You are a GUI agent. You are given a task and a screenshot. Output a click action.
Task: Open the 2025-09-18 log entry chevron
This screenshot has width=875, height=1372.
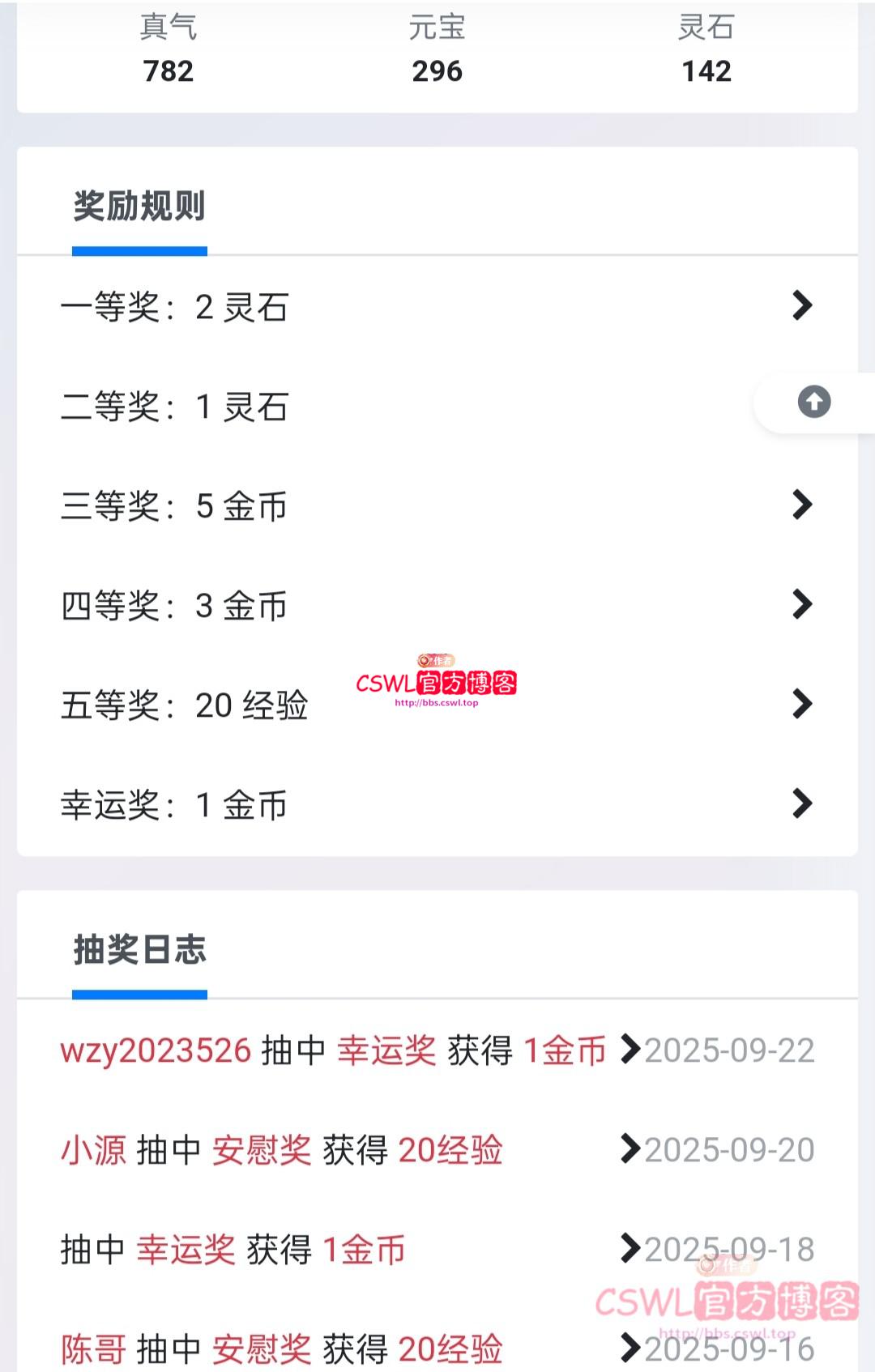(x=631, y=1250)
